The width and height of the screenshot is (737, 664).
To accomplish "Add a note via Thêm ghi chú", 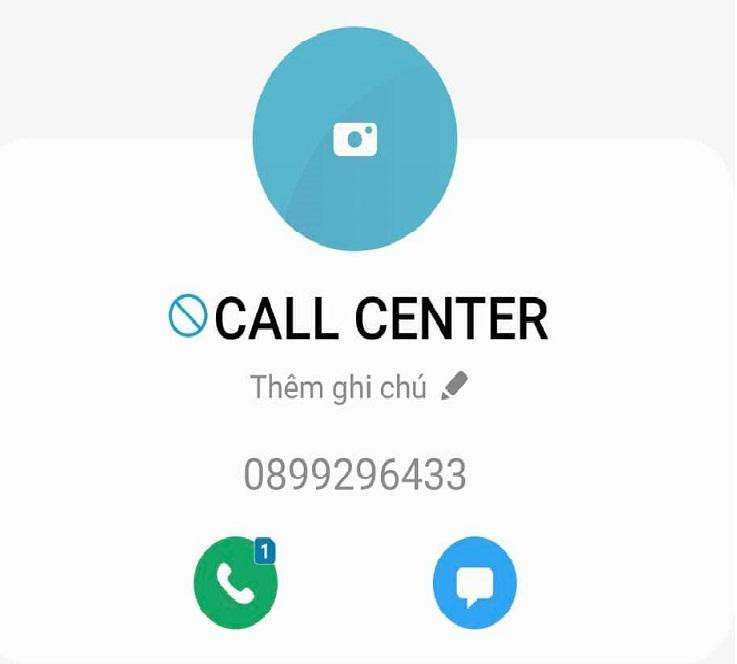I will (358, 387).
